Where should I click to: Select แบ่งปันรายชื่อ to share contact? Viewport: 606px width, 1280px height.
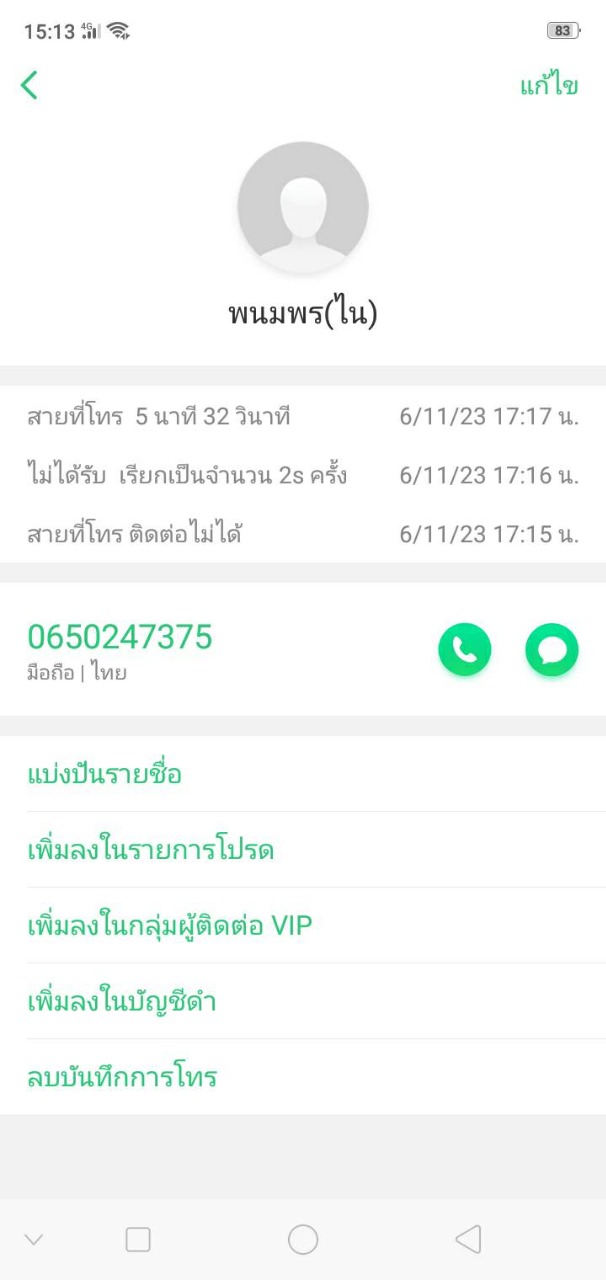[x=104, y=774]
